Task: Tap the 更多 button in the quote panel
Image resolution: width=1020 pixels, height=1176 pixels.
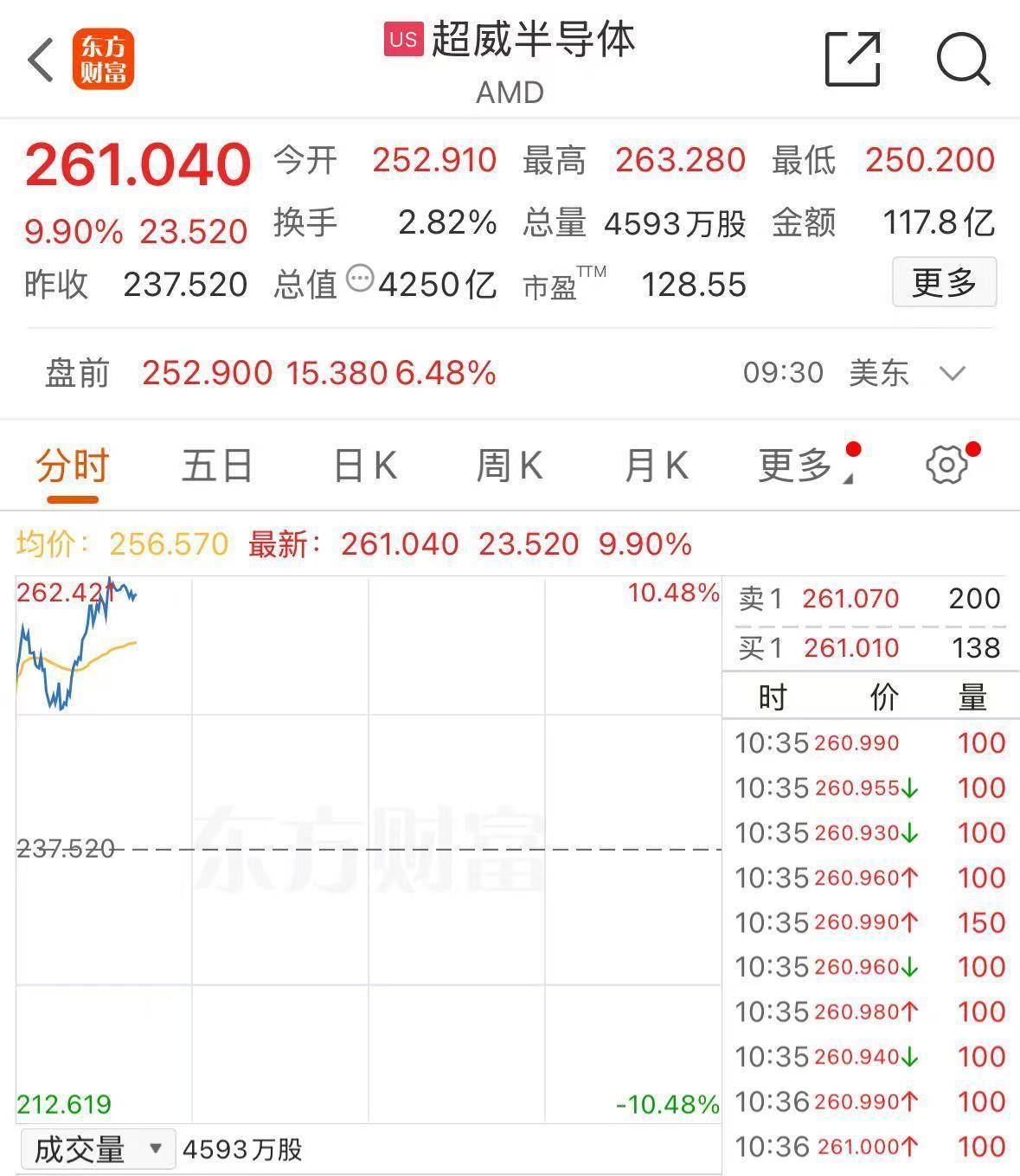Action: point(943,282)
